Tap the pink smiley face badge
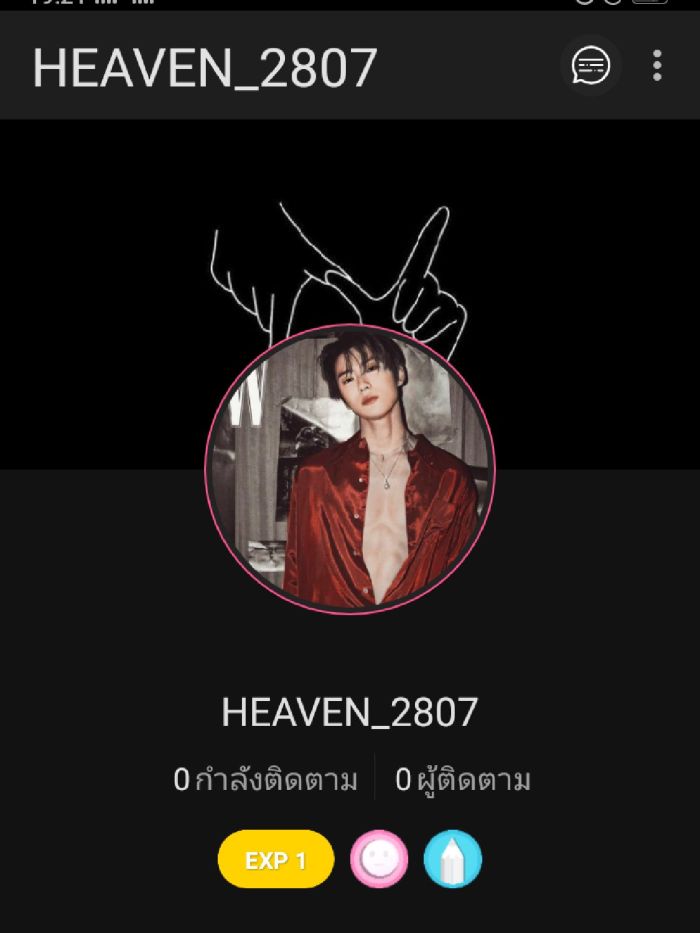700x933 pixels. [379, 859]
